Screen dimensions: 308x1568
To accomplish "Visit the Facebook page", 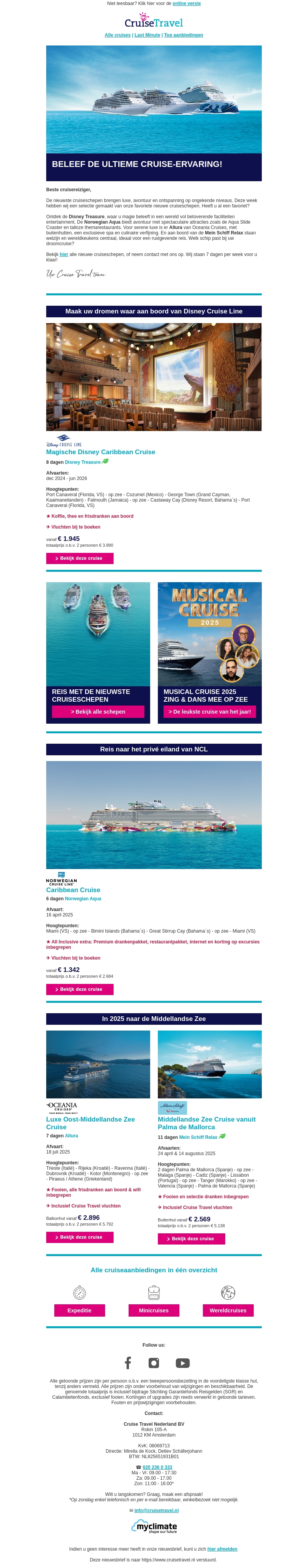I will (127, 1363).
